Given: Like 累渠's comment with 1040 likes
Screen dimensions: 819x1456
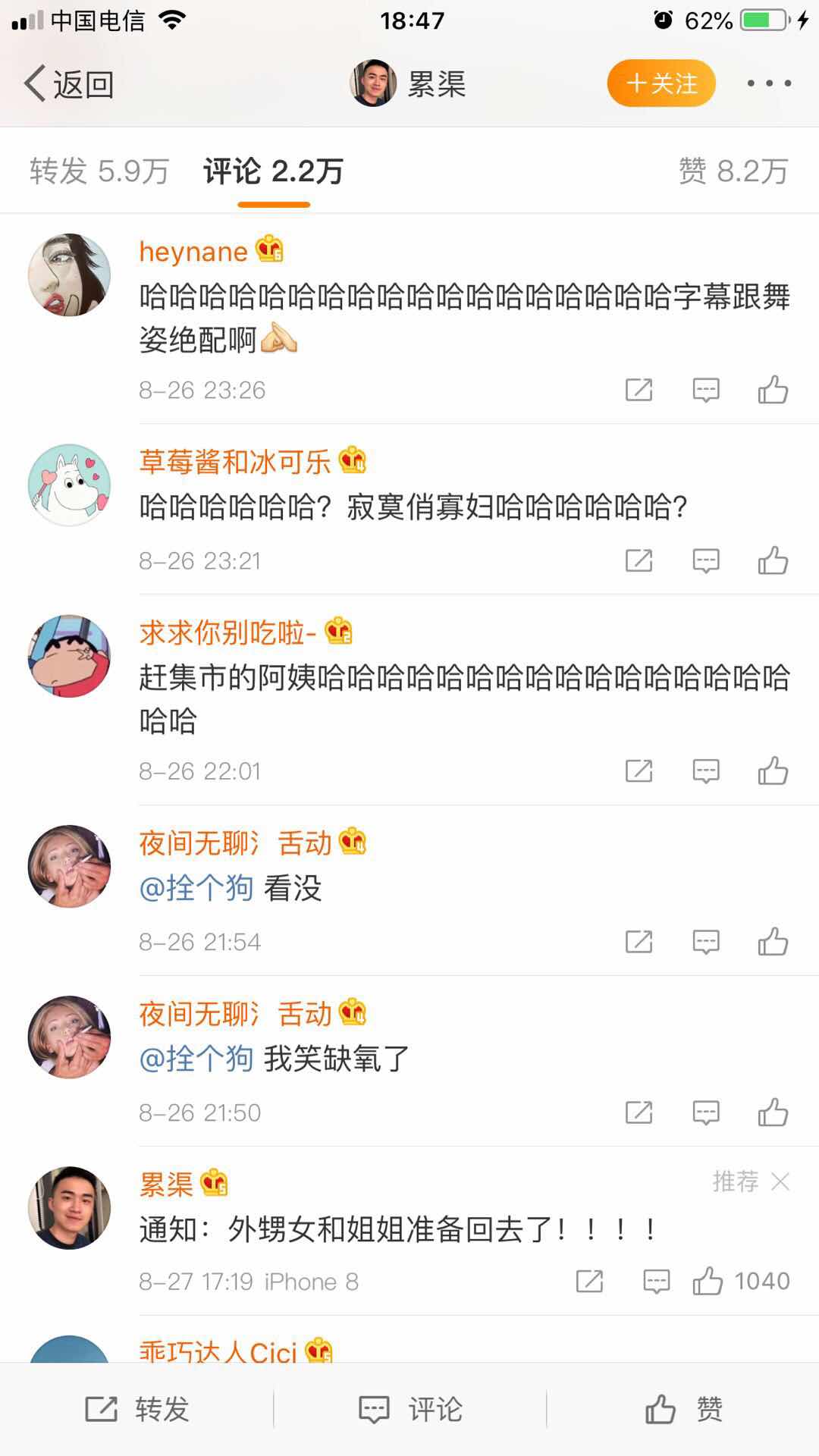Looking at the screenshot, I should pyautogui.click(x=708, y=1282).
